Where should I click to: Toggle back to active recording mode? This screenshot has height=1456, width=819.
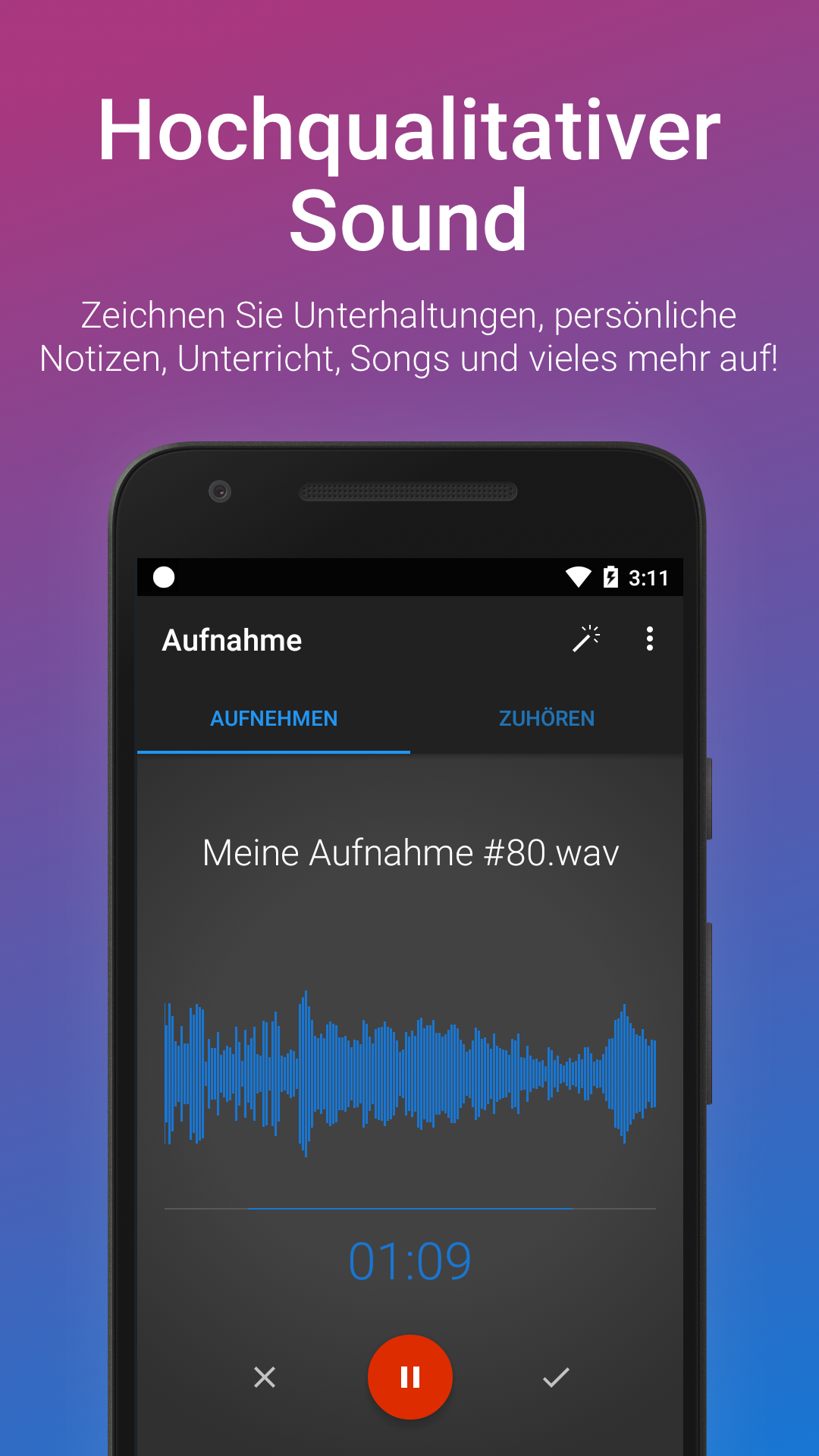[x=274, y=719]
